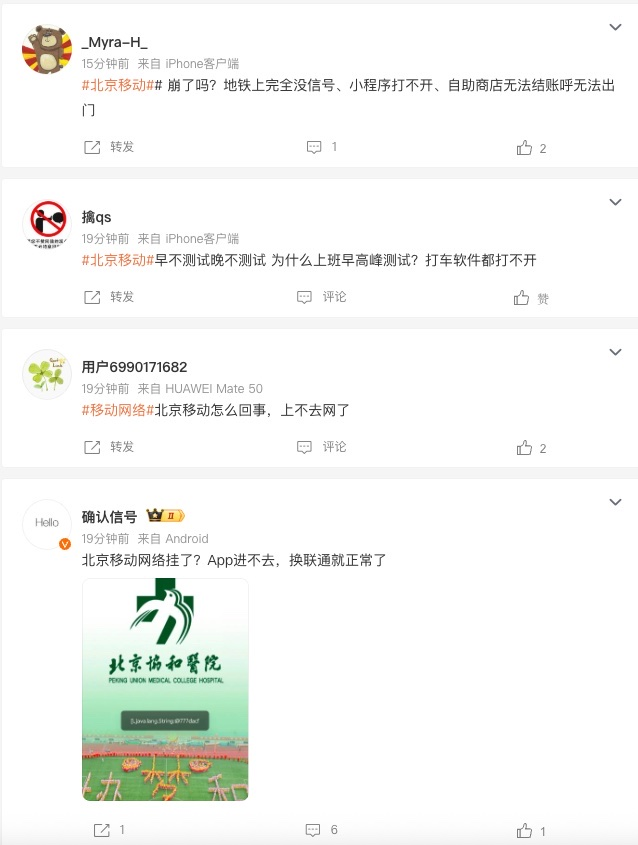Screen dimensions: 638x845
Task: Comment on 用户6990171682's post
Action: tap(321, 447)
